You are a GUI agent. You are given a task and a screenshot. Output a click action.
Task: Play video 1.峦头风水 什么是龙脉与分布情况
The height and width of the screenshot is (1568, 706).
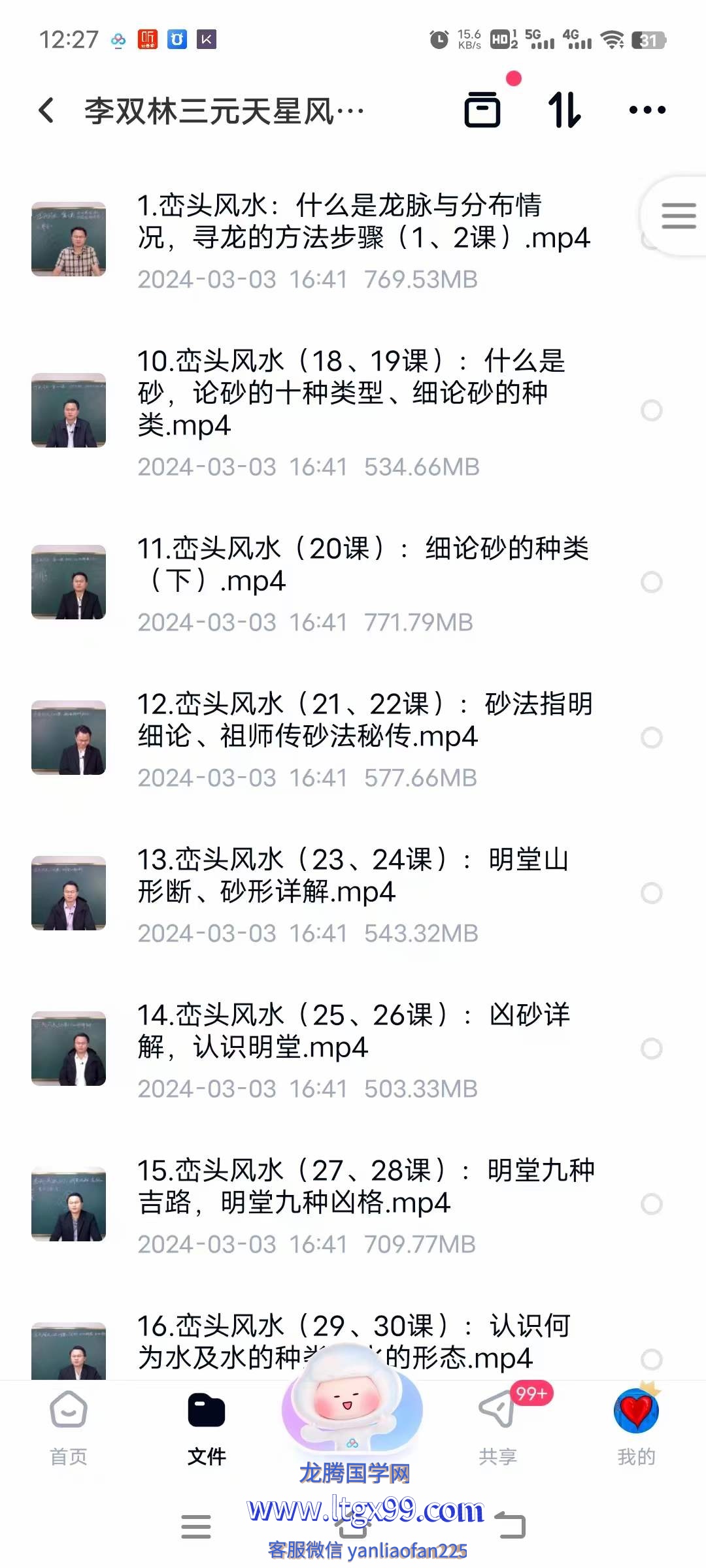pyautogui.click(x=363, y=222)
